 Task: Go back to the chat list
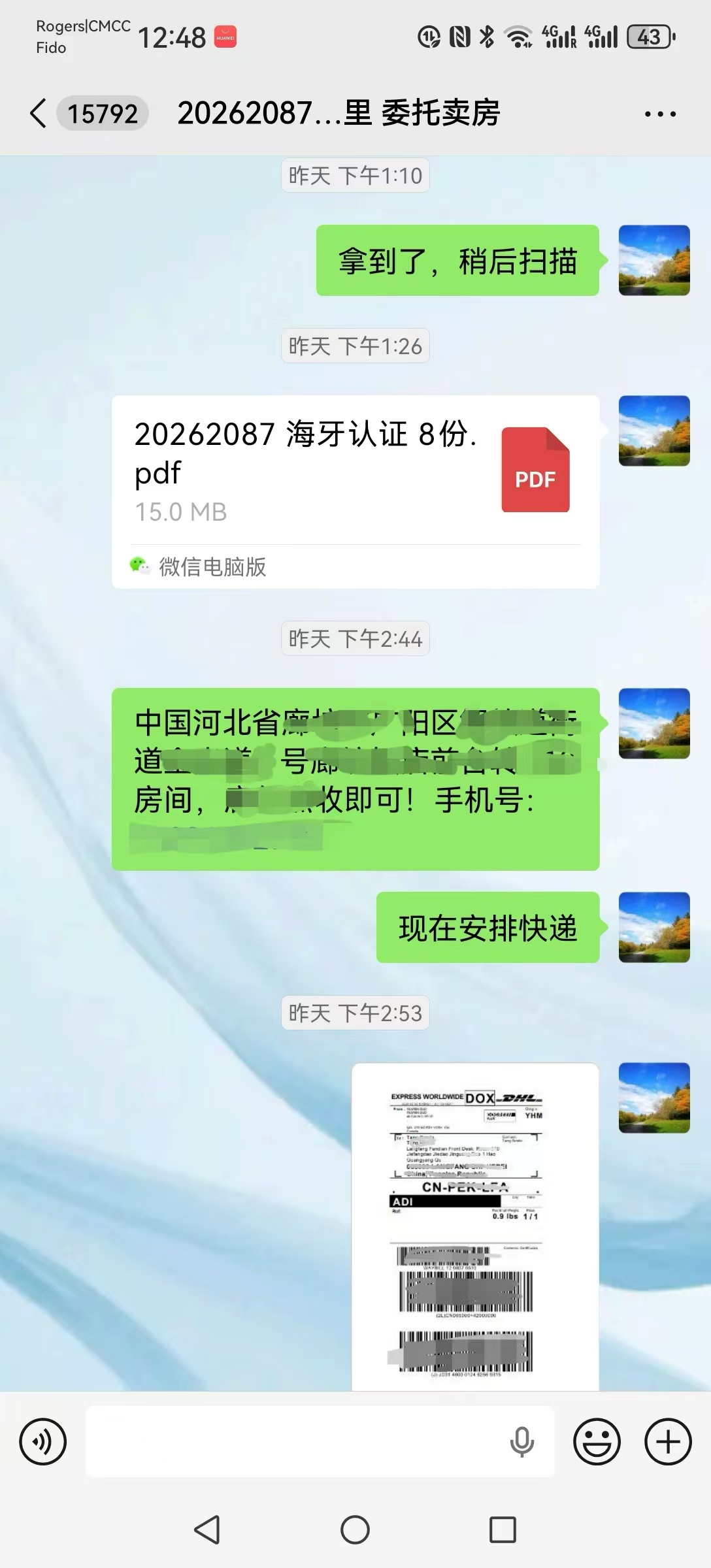[39, 114]
